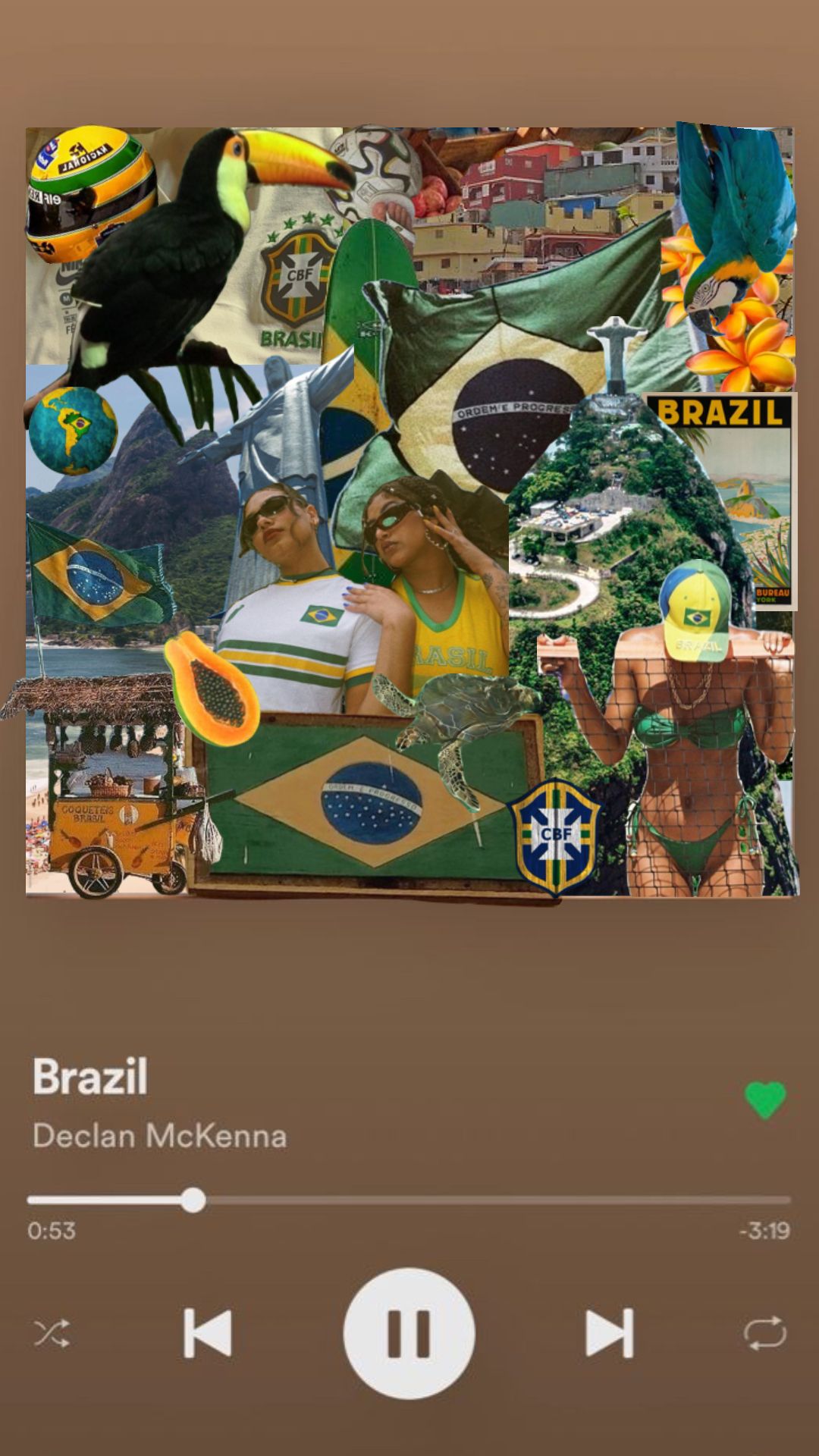Image resolution: width=819 pixels, height=1456 pixels.
Task: Toggle repeat mode
Action: tap(765, 1333)
